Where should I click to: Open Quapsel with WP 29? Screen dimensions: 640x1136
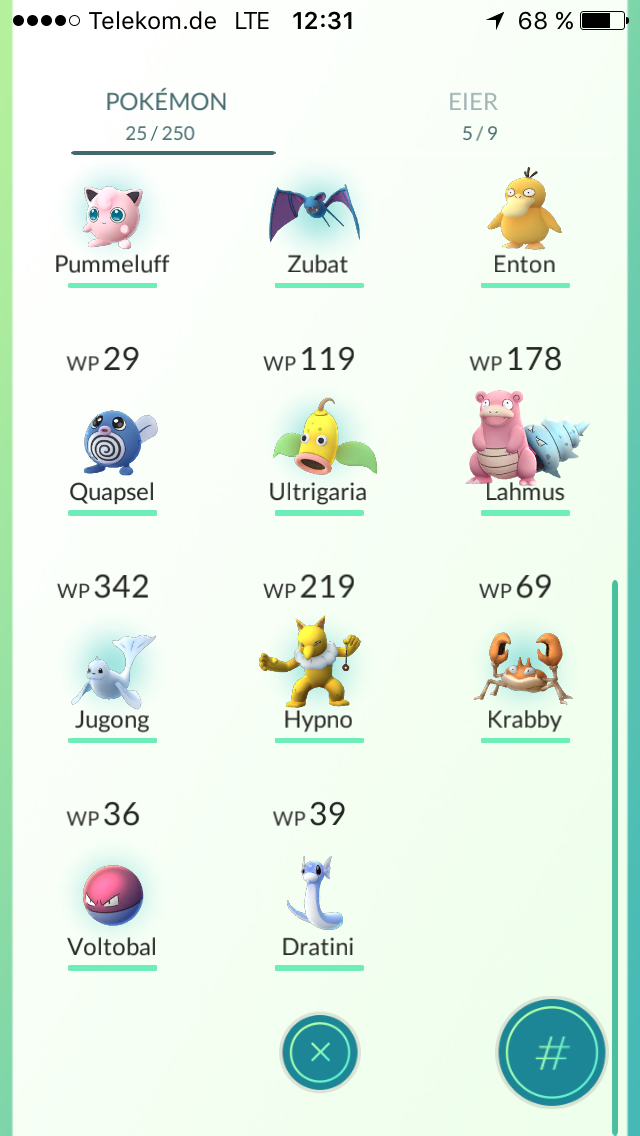tap(112, 431)
